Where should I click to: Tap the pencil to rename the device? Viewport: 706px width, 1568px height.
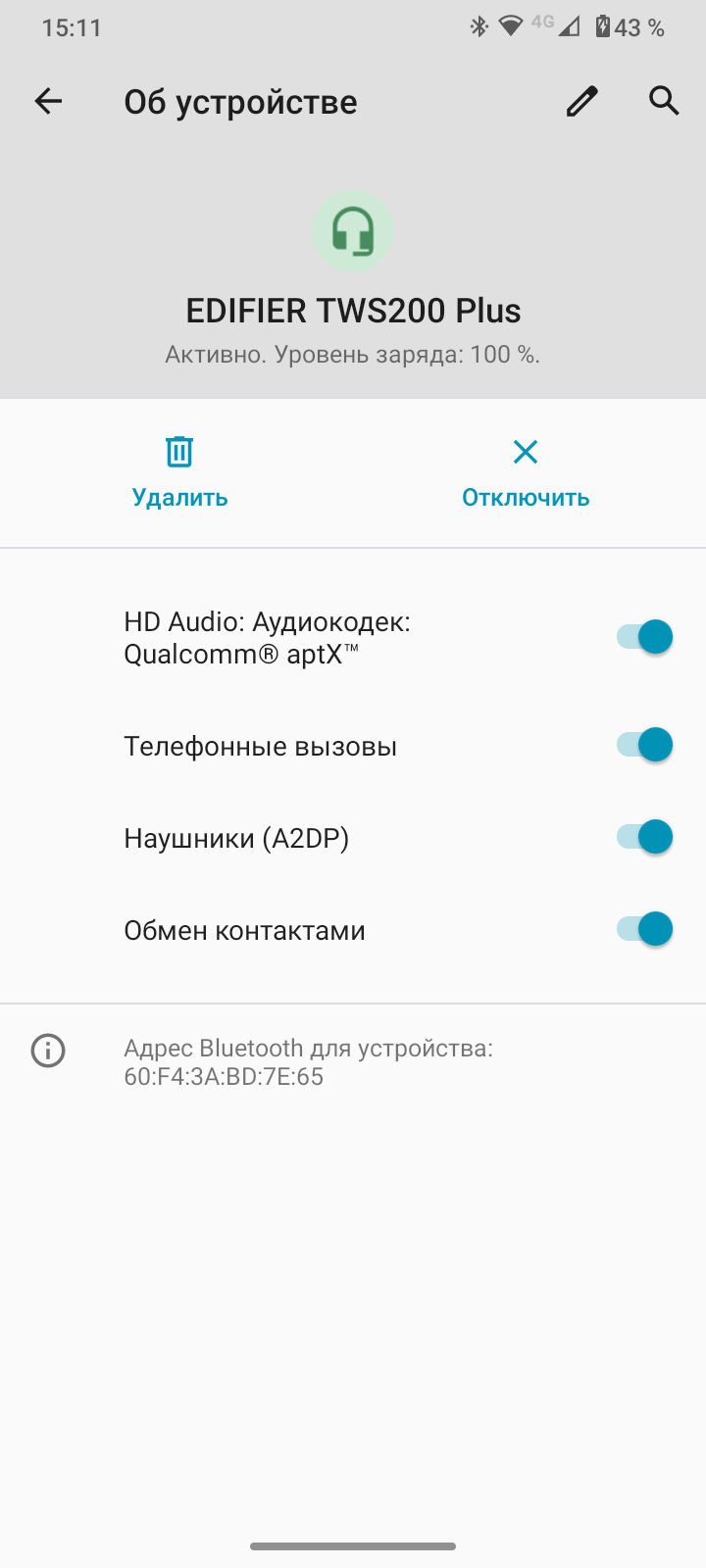click(x=582, y=101)
